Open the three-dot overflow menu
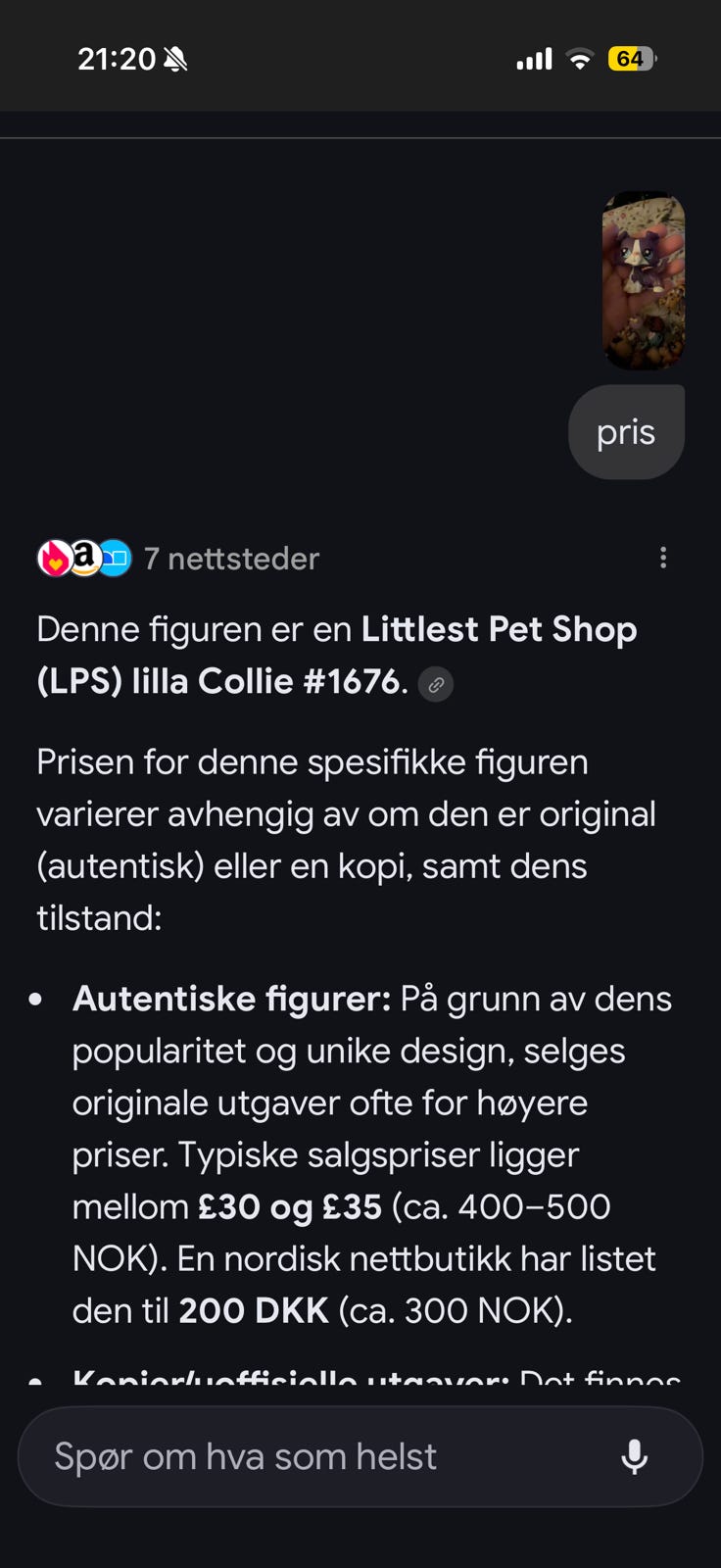The height and width of the screenshot is (1568, 721). (x=663, y=558)
